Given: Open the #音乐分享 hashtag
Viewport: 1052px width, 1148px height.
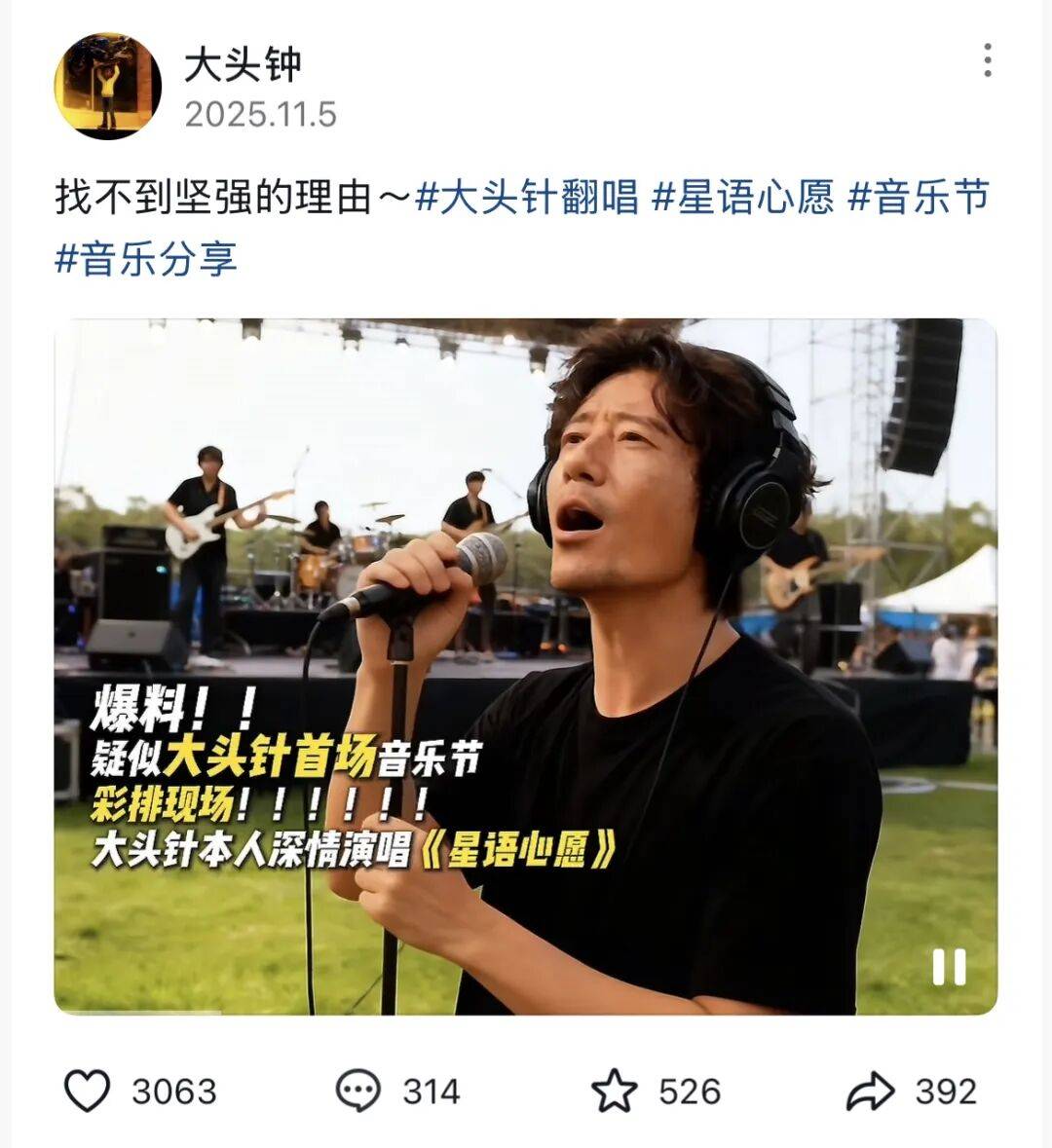Looking at the screenshot, I should [146, 259].
